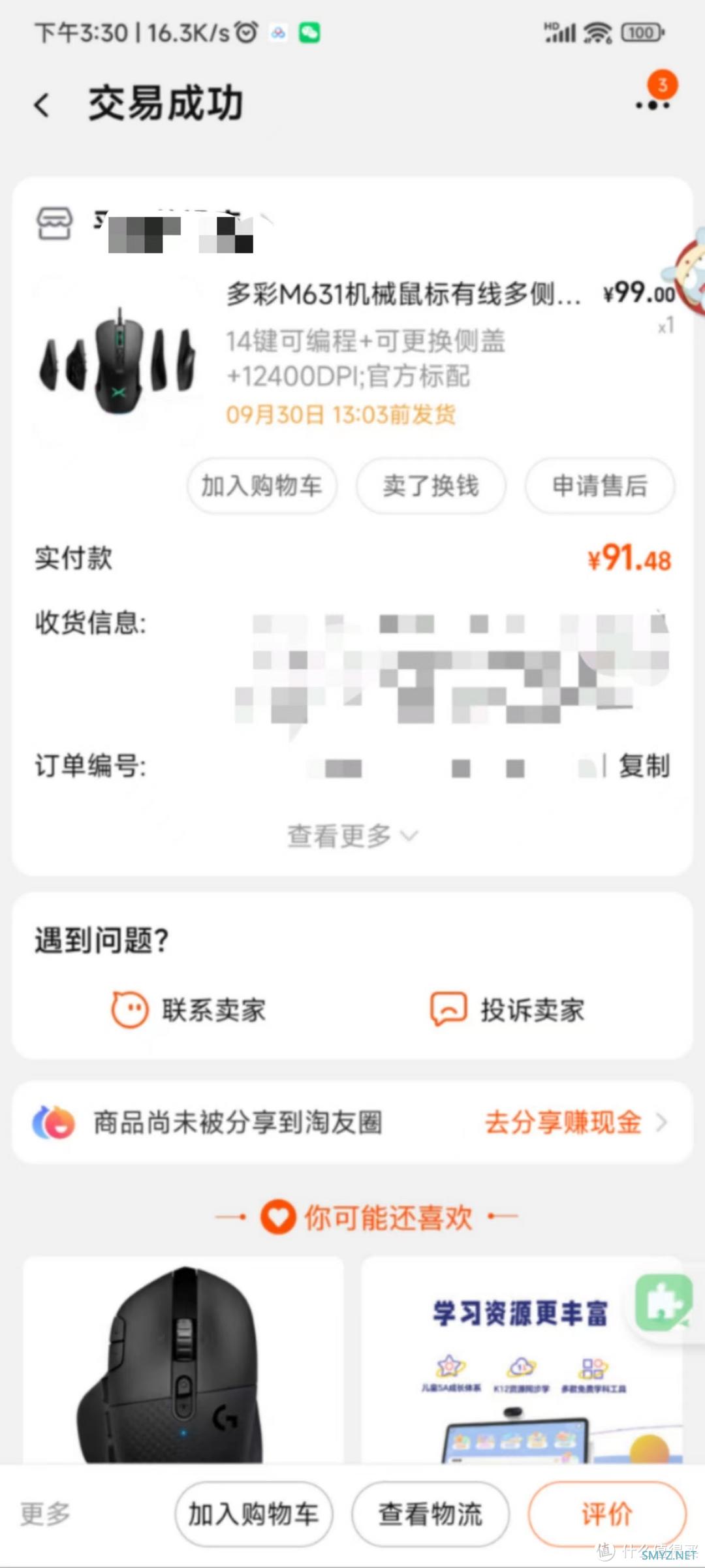Tap 申请售后 for after-sales service
This screenshot has width=705, height=1568.
point(599,486)
